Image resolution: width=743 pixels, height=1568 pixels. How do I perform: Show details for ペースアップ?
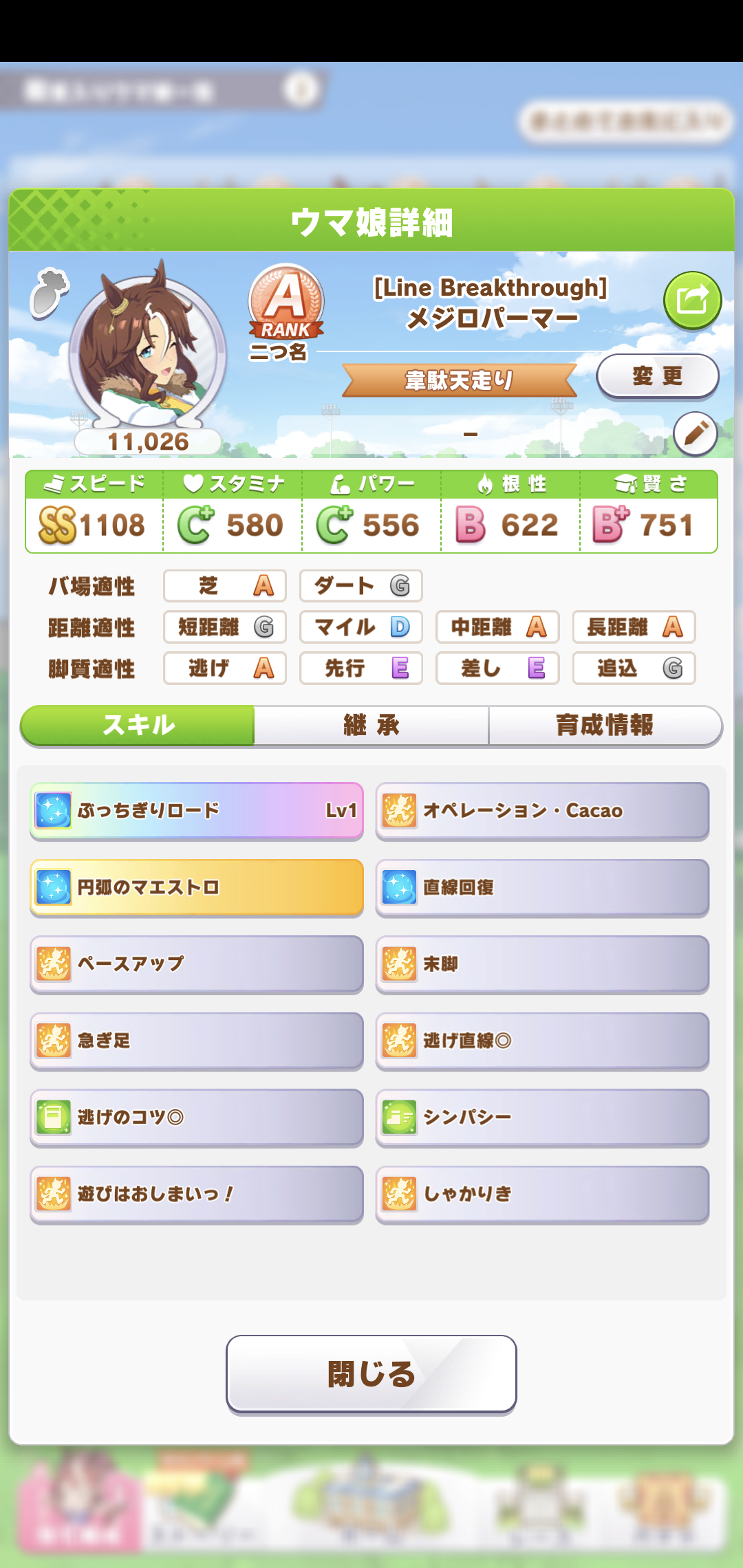point(197,963)
